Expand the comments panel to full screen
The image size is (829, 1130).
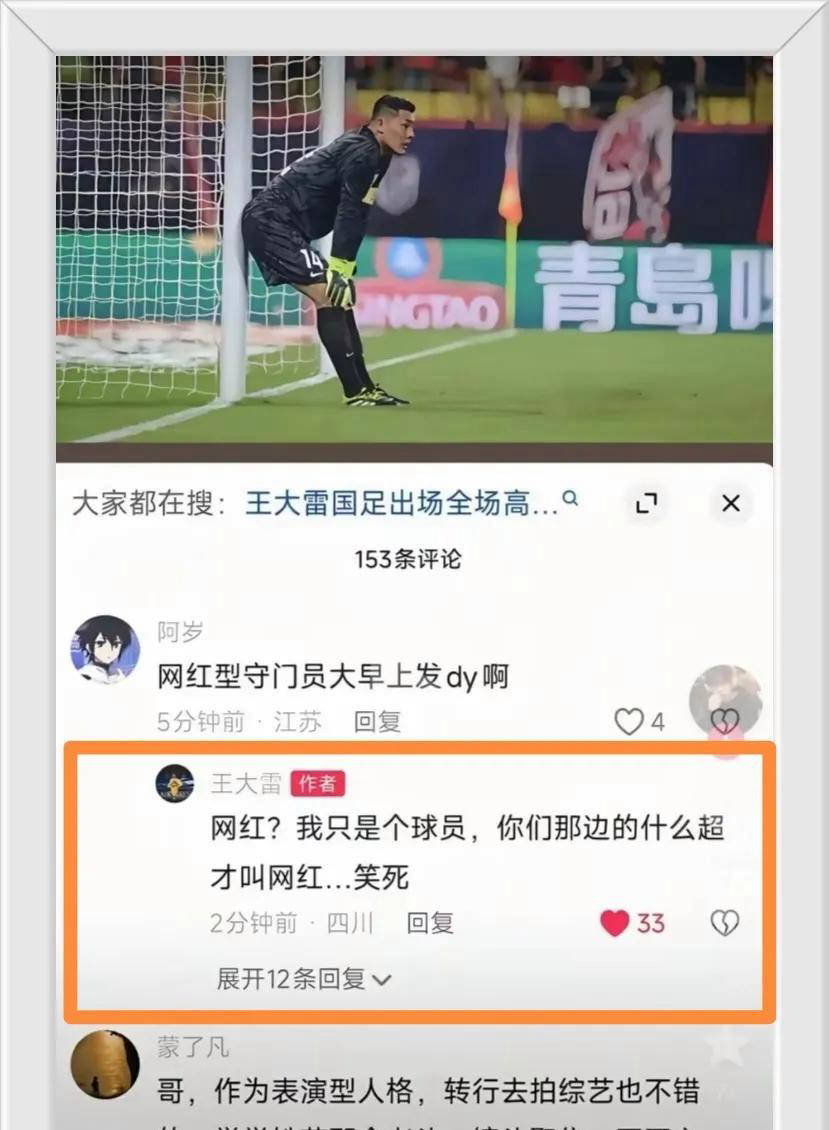[647, 504]
